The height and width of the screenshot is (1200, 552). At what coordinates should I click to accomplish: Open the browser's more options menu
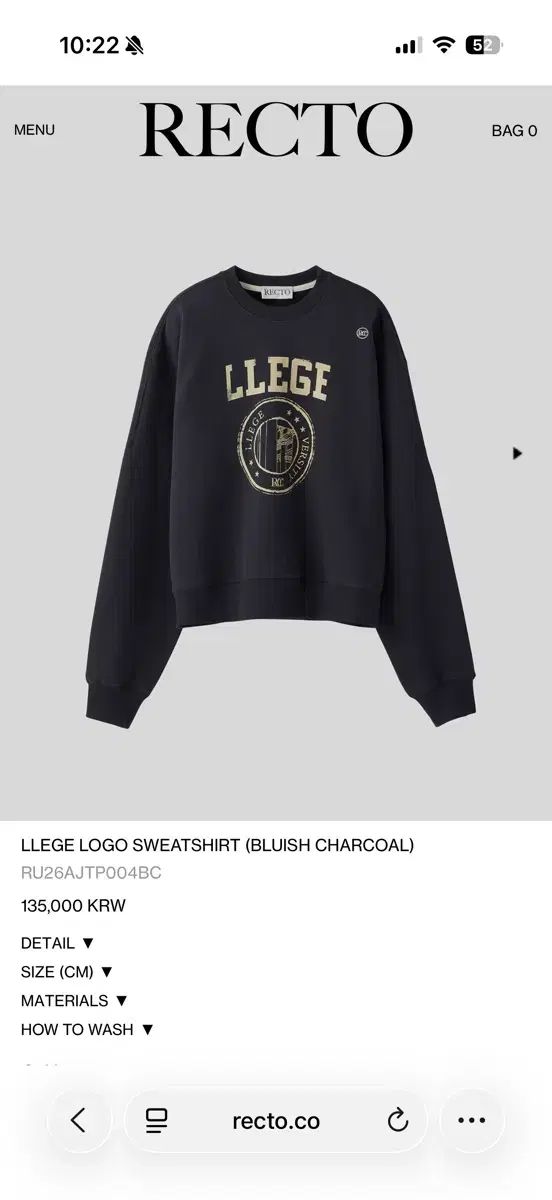click(471, 1121)
